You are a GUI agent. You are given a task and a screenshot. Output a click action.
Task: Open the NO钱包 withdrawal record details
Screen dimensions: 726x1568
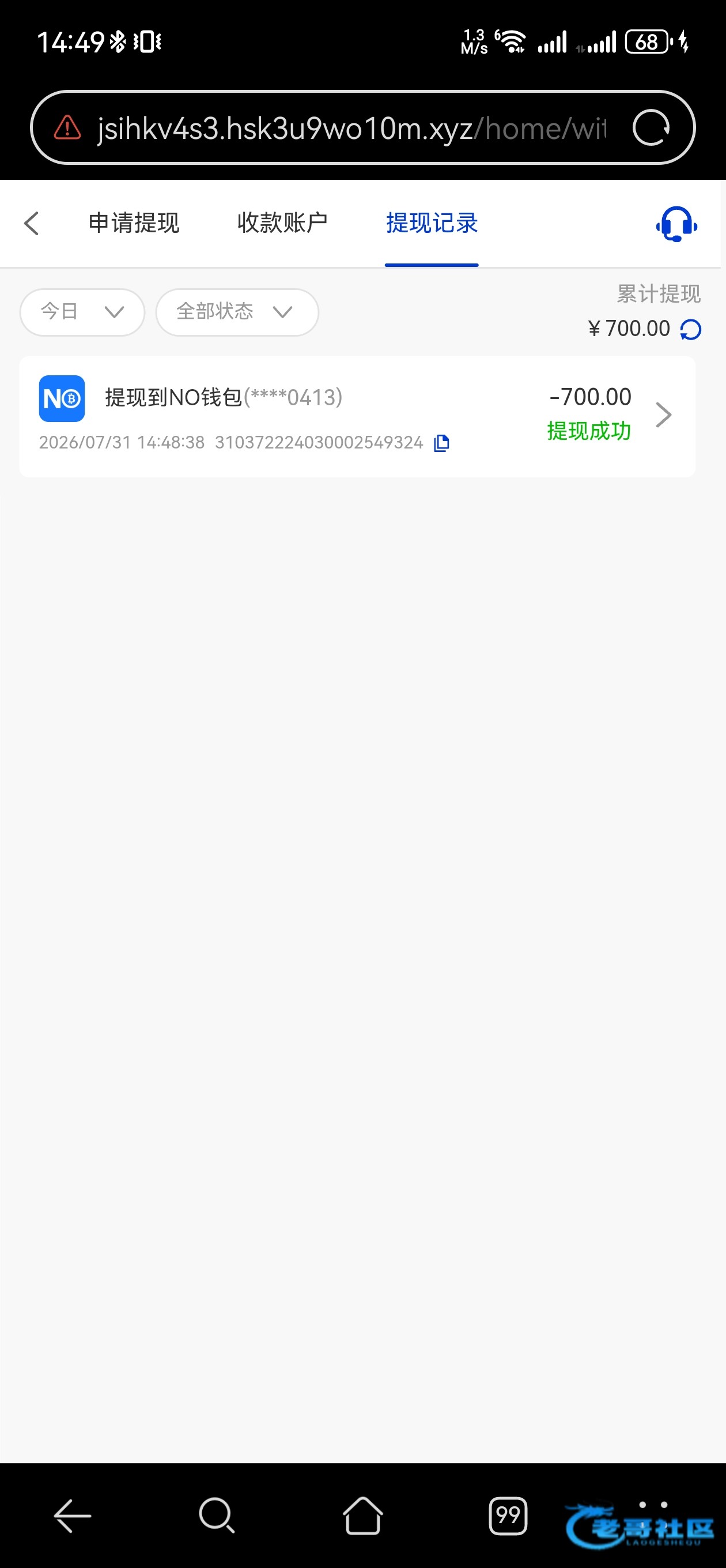(357, 416)
